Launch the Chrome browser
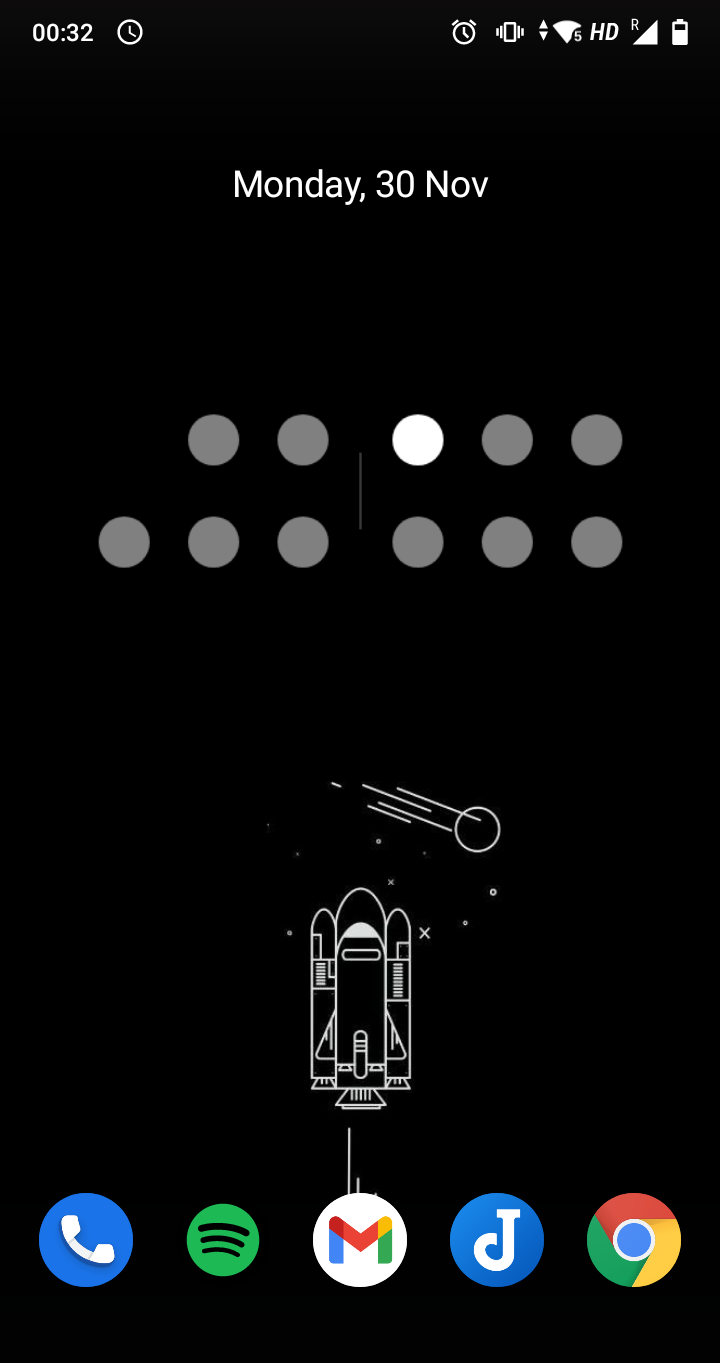The width and height of the screenshot is (720, 1363). pyautogui.click(x=634, y=1240)
